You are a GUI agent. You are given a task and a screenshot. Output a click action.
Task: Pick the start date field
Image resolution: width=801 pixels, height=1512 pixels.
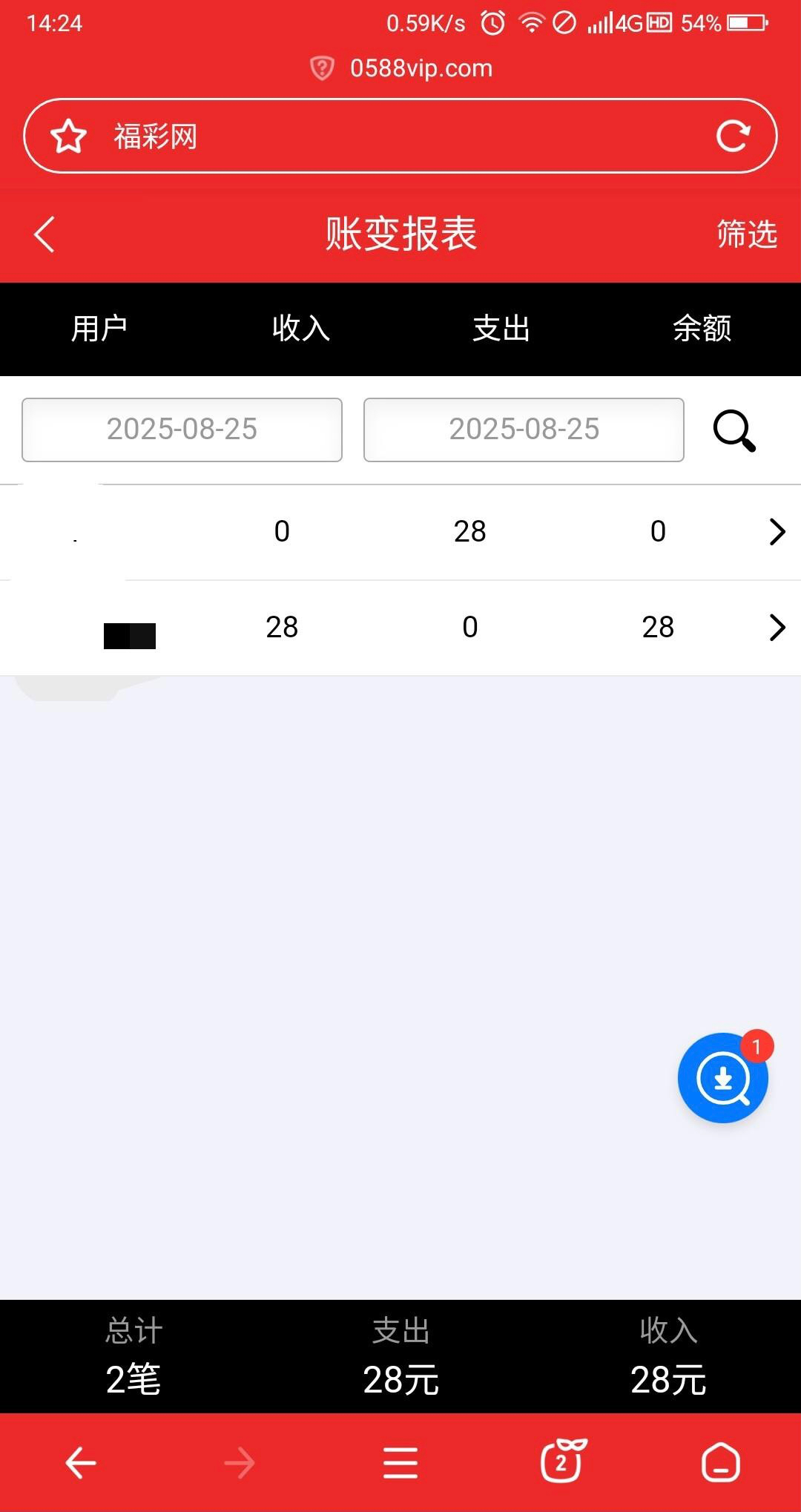pos(182,430)
